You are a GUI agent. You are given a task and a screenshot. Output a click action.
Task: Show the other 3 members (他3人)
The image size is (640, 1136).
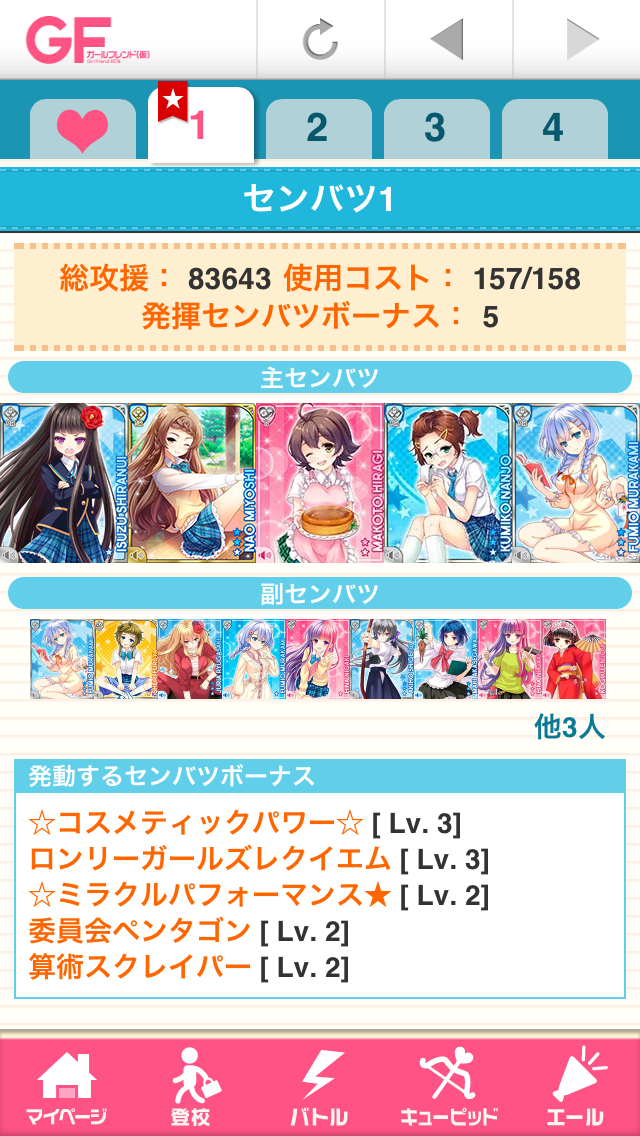569,727
